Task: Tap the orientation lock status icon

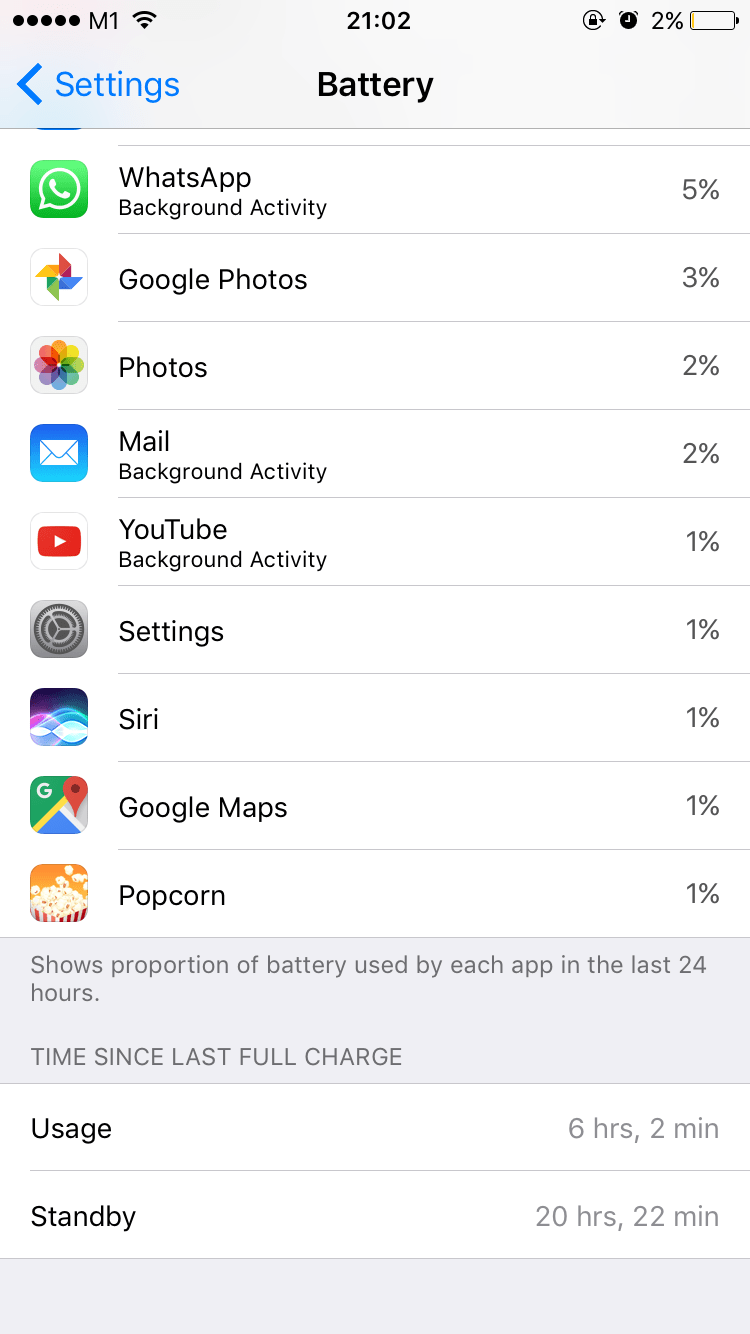Action: click(593, 20)
